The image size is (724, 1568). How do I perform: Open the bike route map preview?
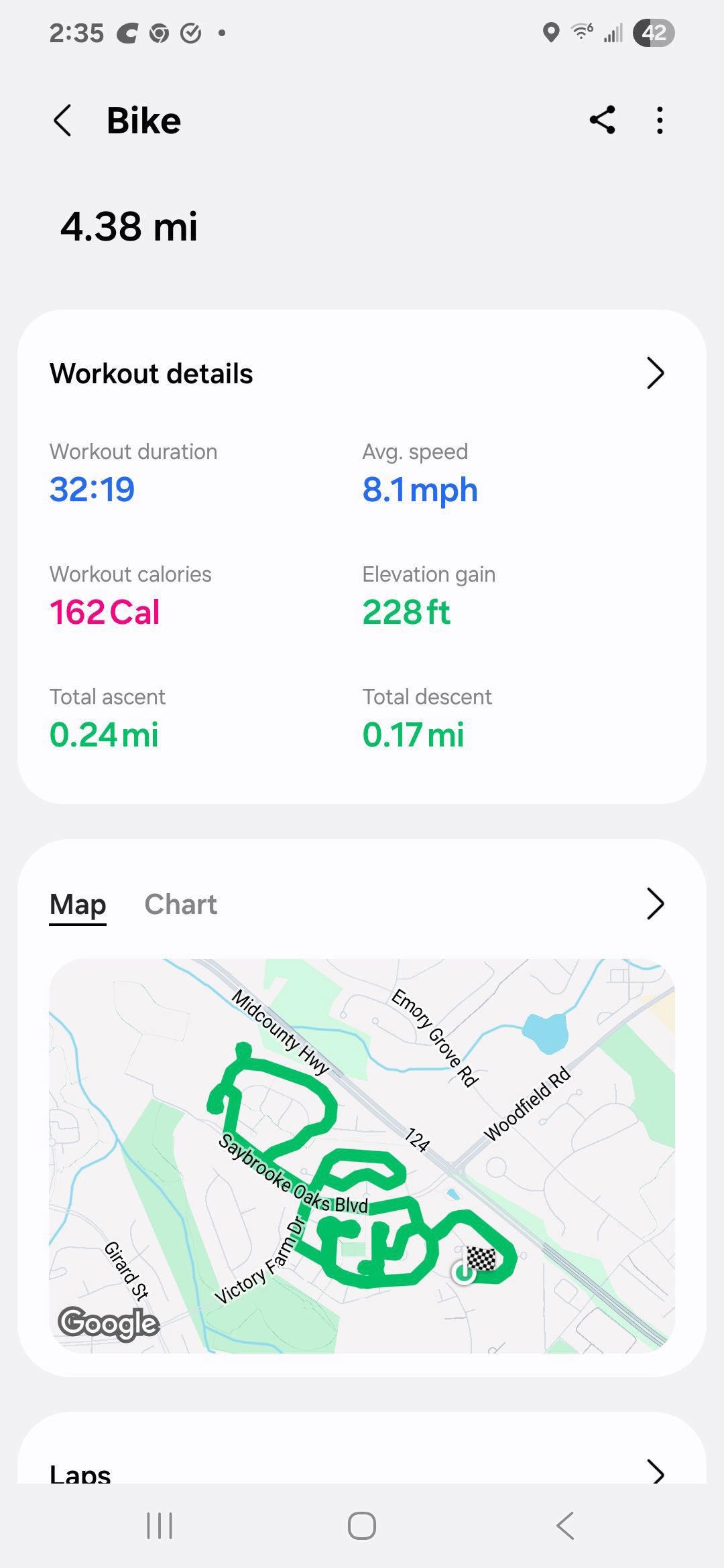pos(362,1156)
